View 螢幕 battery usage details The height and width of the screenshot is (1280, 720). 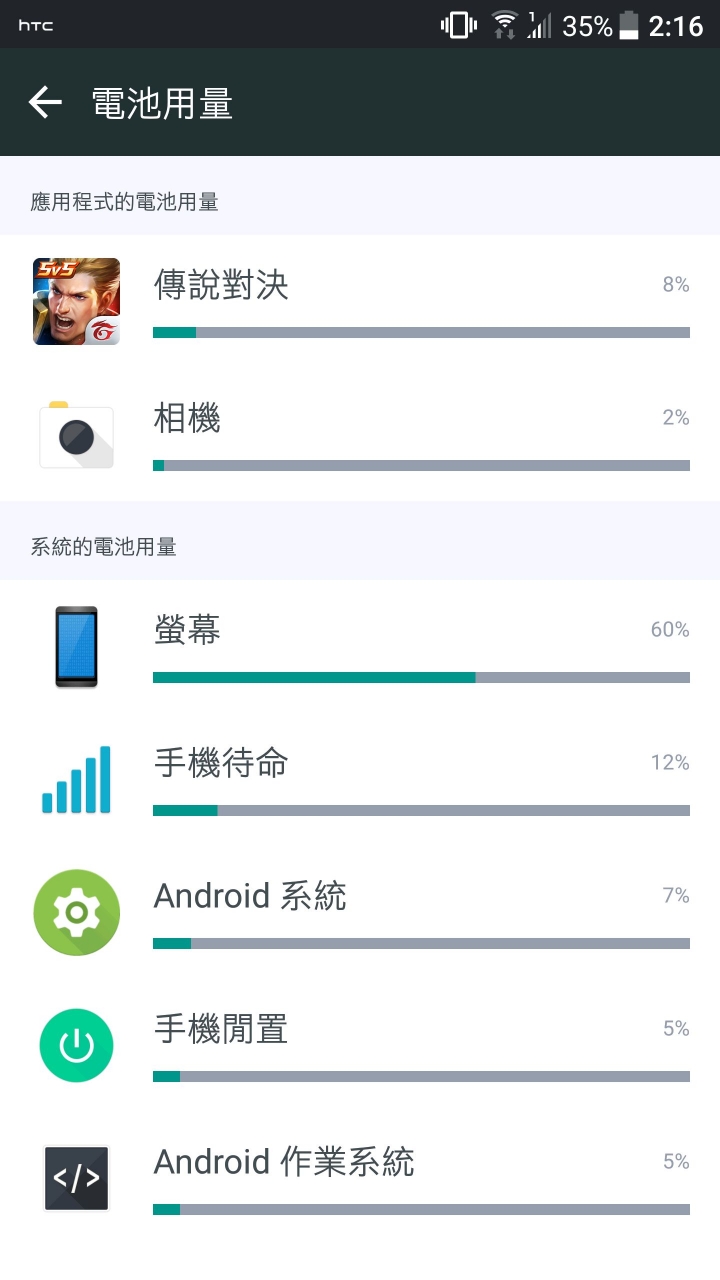tap(360, 646)
